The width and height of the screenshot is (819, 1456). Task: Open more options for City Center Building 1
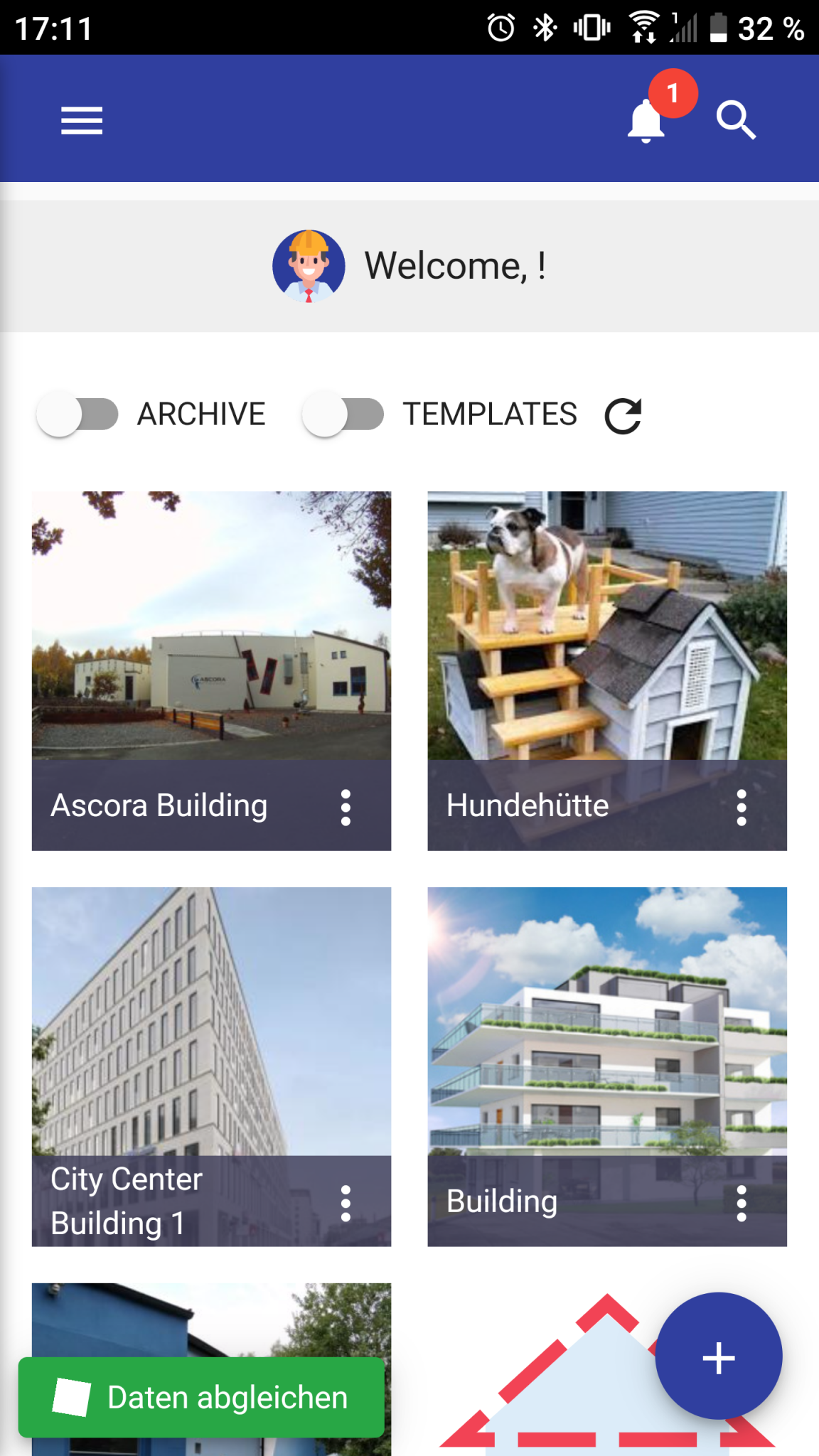point(346,1203)
